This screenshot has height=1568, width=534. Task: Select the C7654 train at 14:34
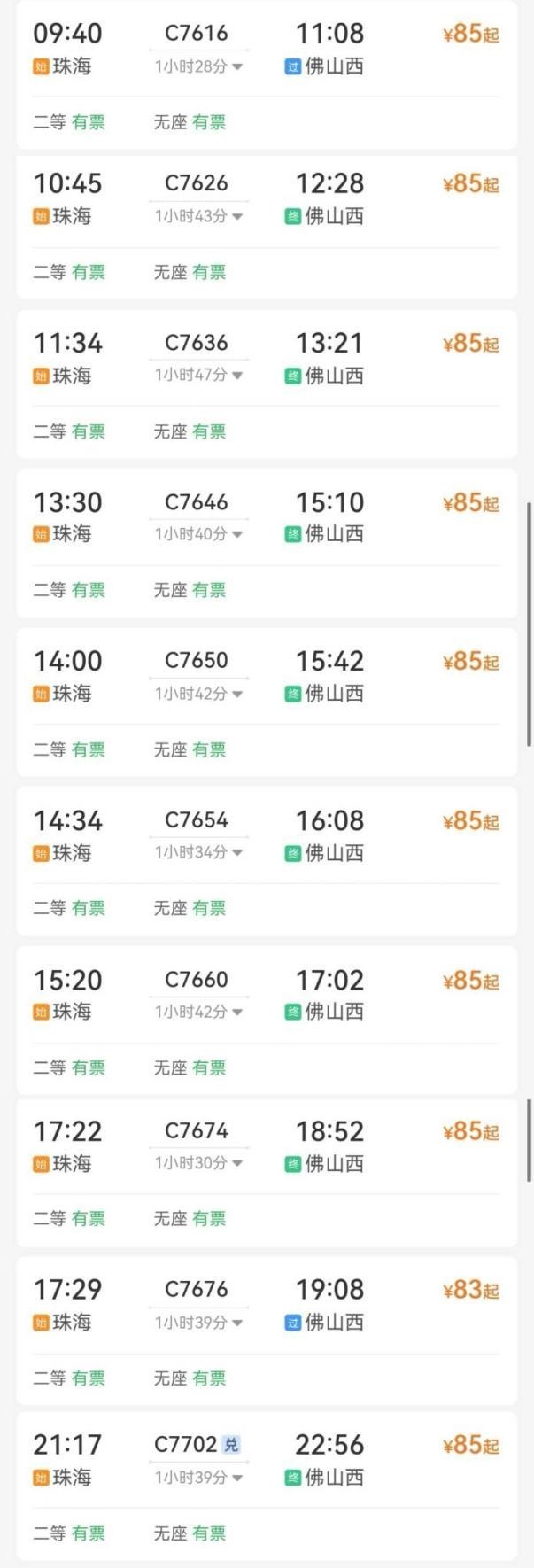point(197,820)
